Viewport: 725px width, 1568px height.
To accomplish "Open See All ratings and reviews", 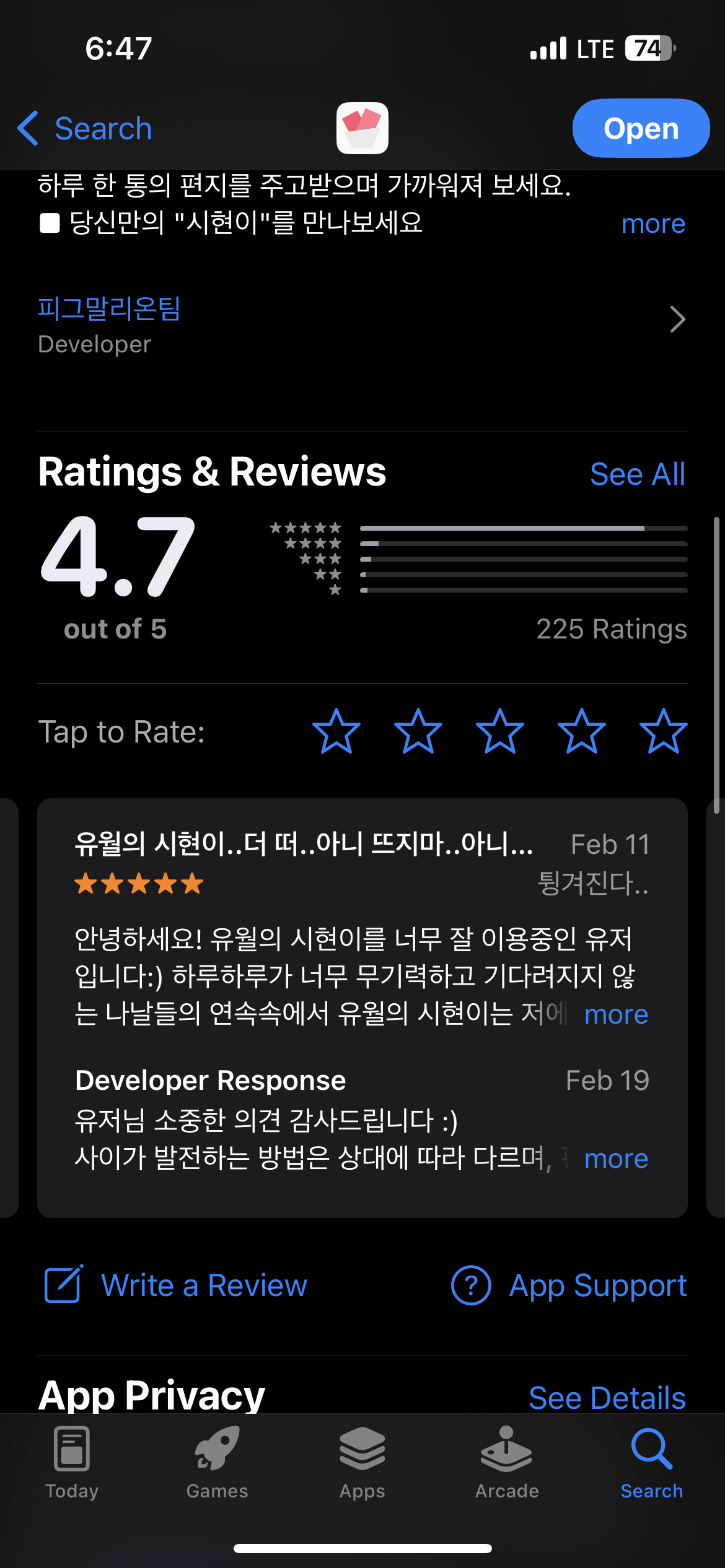I will click(638, 473).
